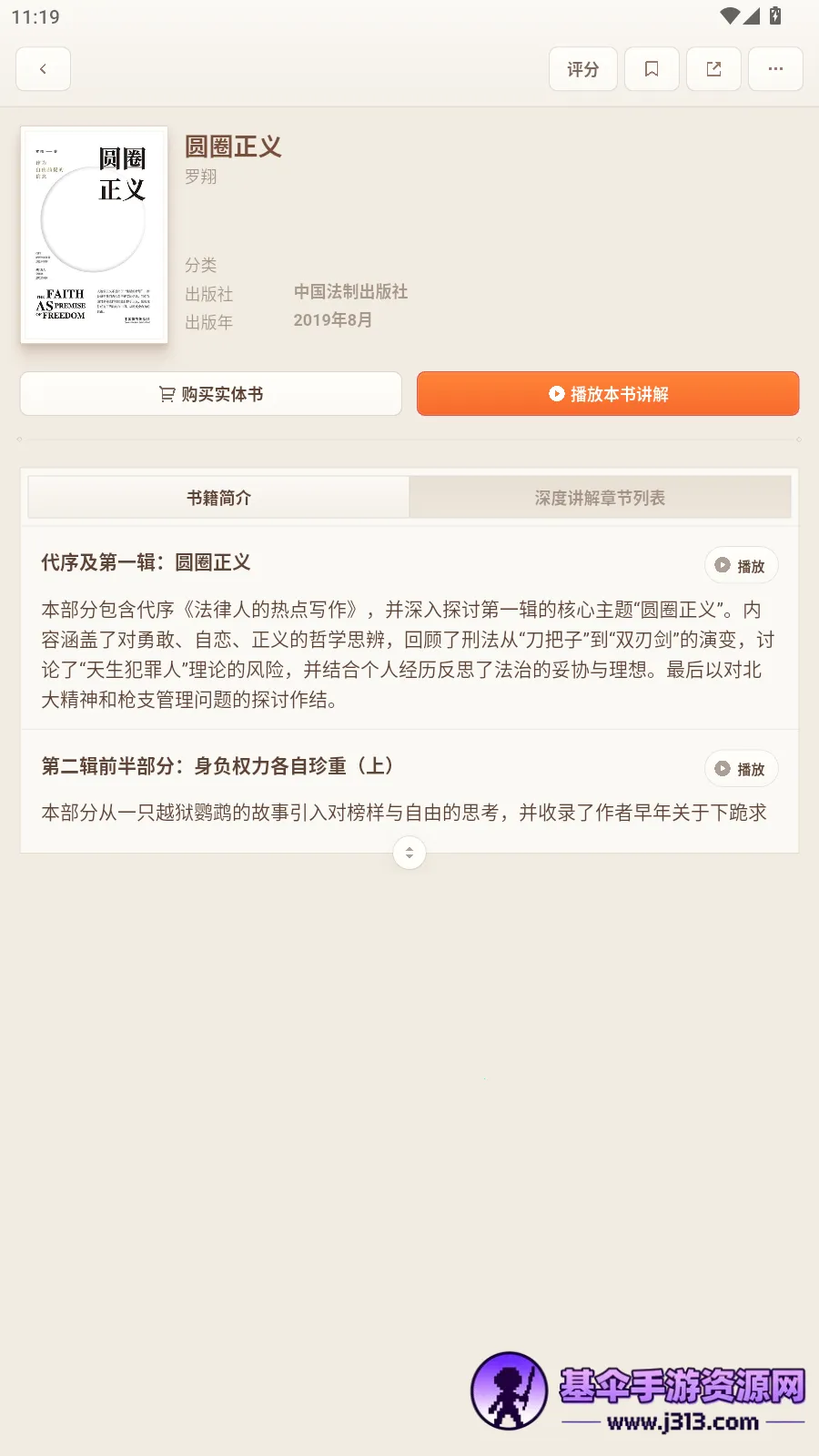
Task: Open the 圆圈正义 book cover thumbnail
Action: [94, 235]
